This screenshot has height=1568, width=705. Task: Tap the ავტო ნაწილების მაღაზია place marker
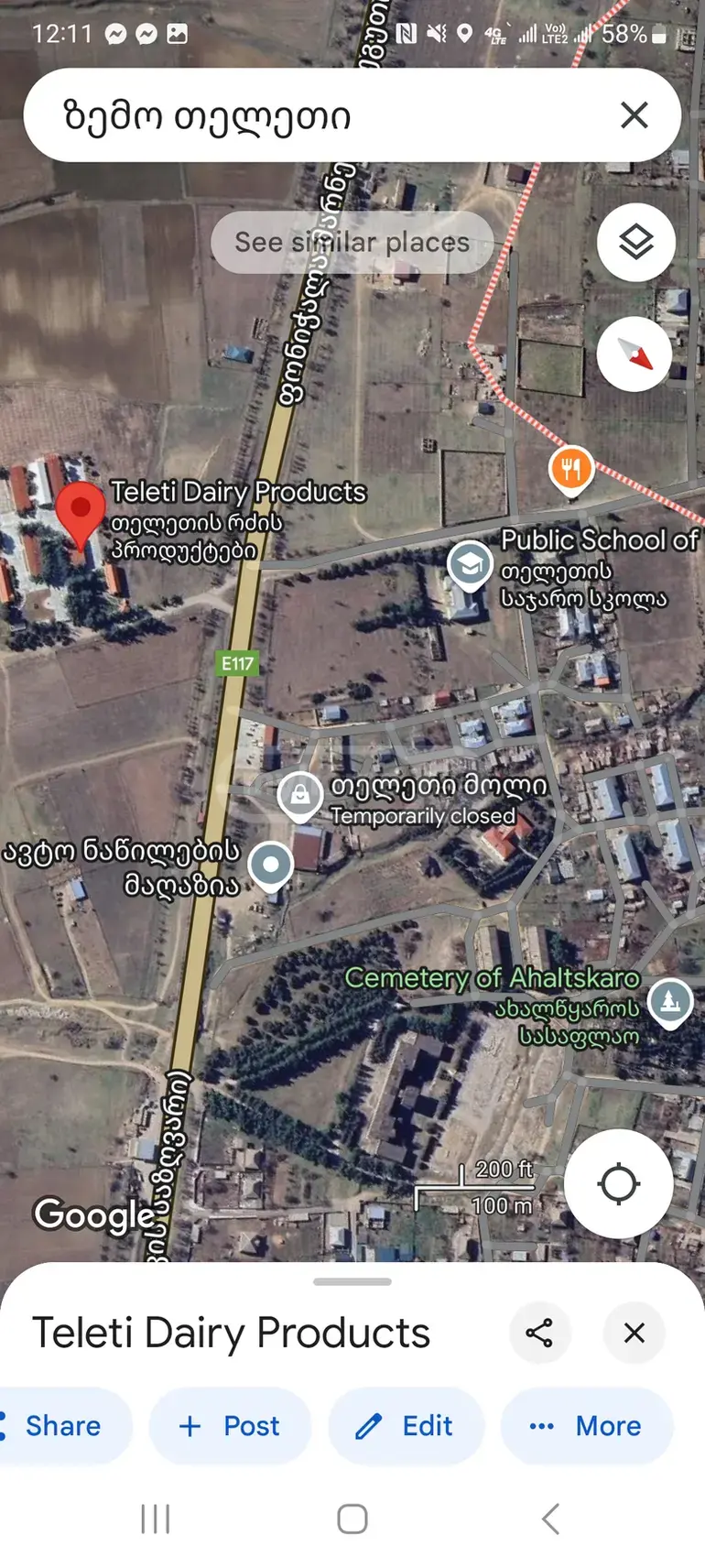[270, 866]
